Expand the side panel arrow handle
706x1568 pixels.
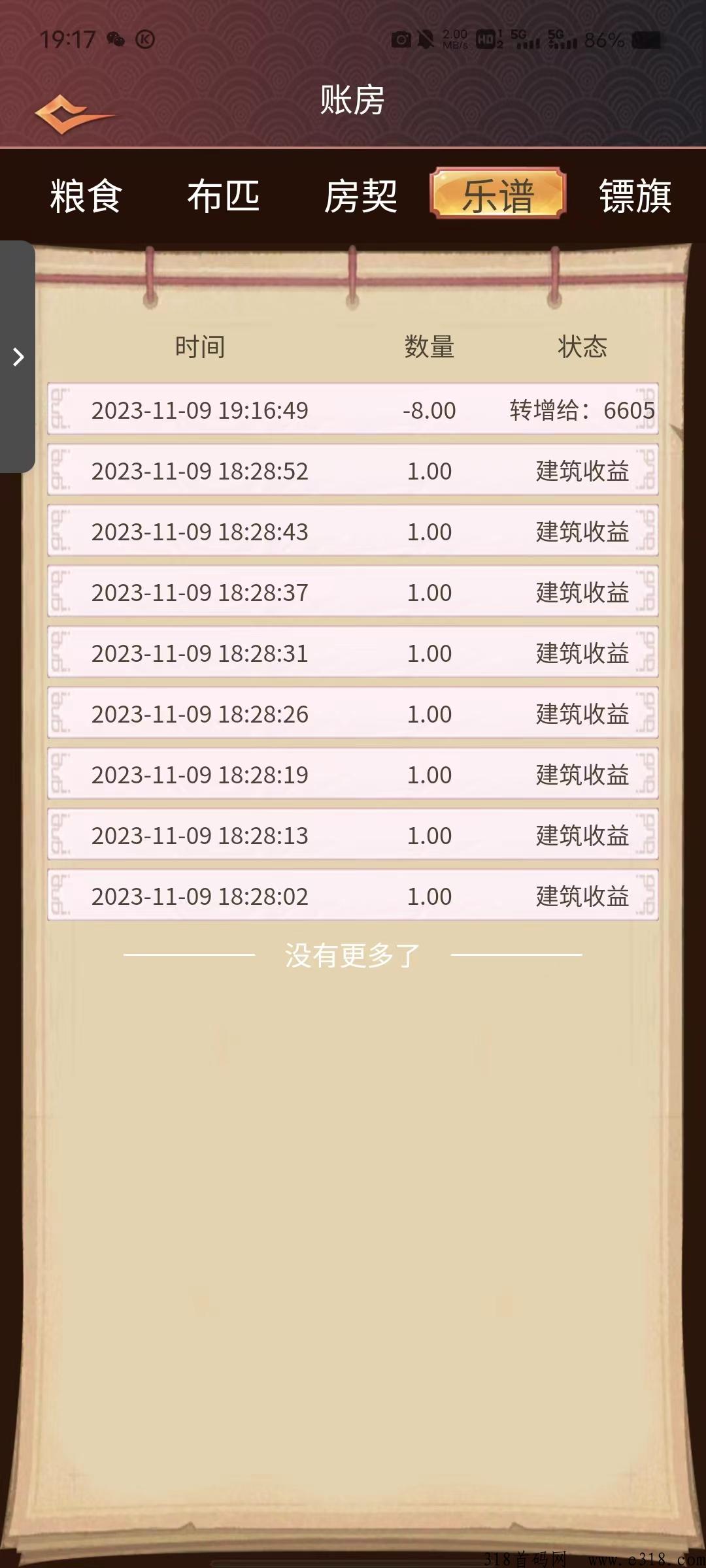[18, 357]
